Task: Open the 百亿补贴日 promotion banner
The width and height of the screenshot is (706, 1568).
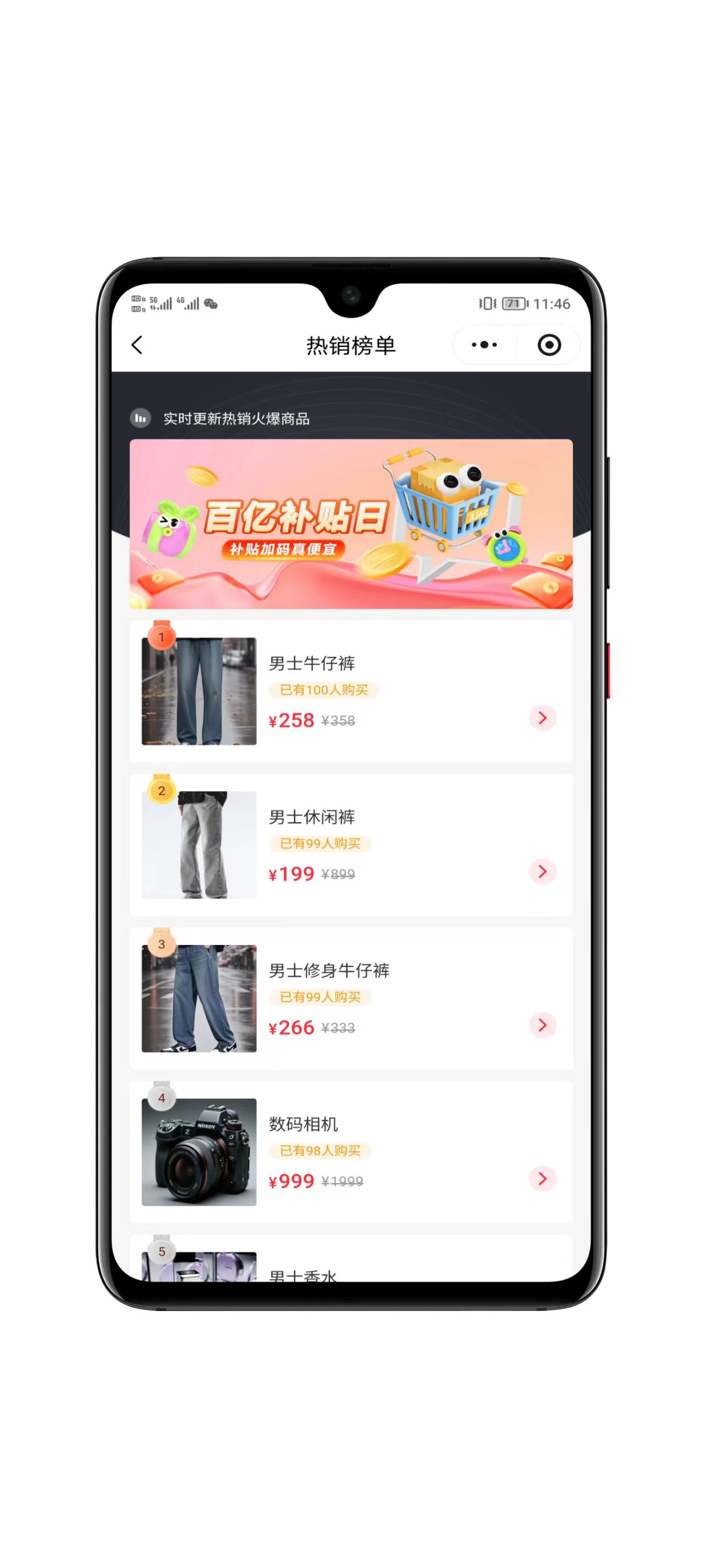Action: click(351, 523)
